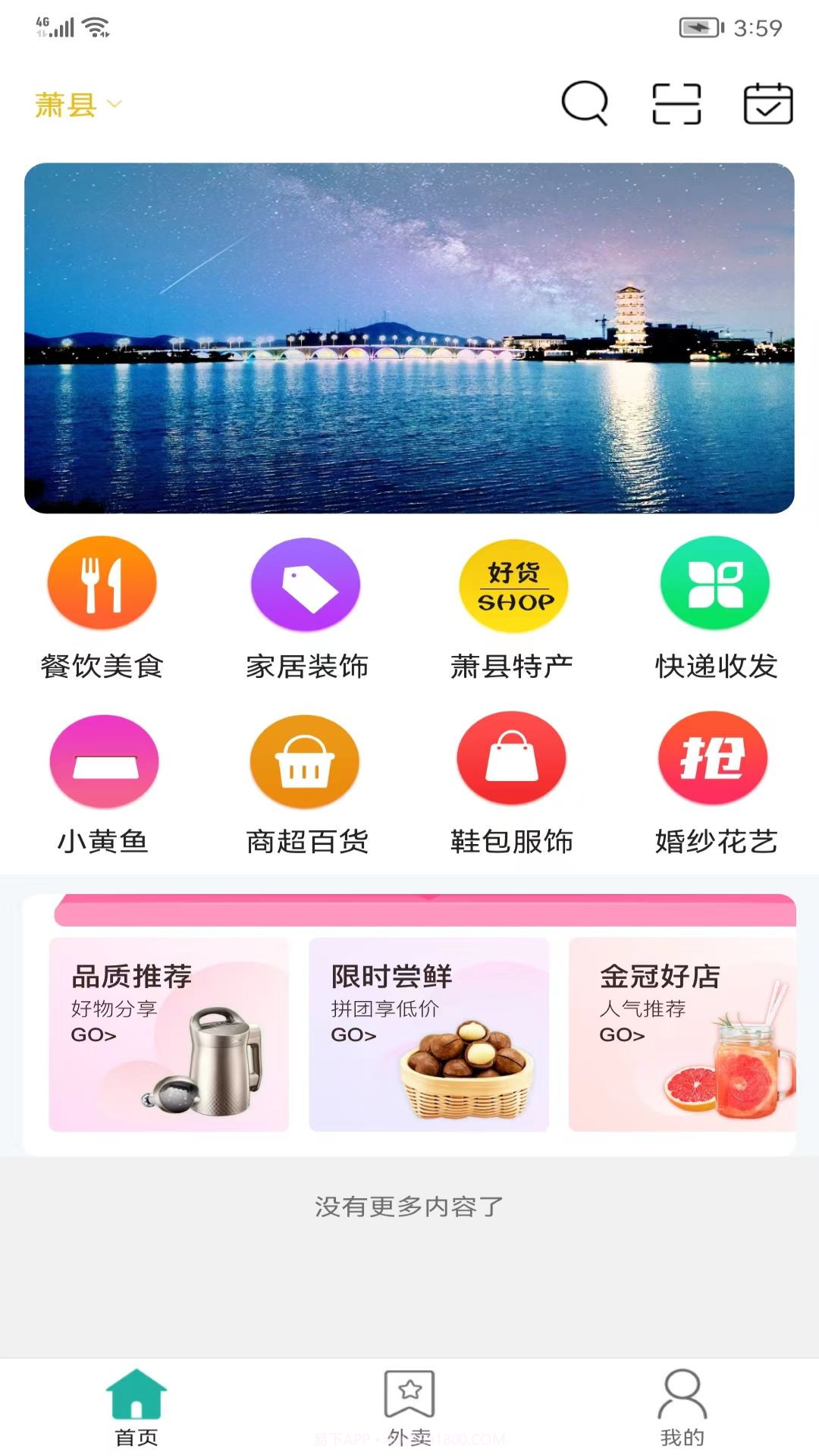Tap the calendar check-in icon
Image resolution: width=819 pixels, height=1456 pixels.
tap(768, 104)
